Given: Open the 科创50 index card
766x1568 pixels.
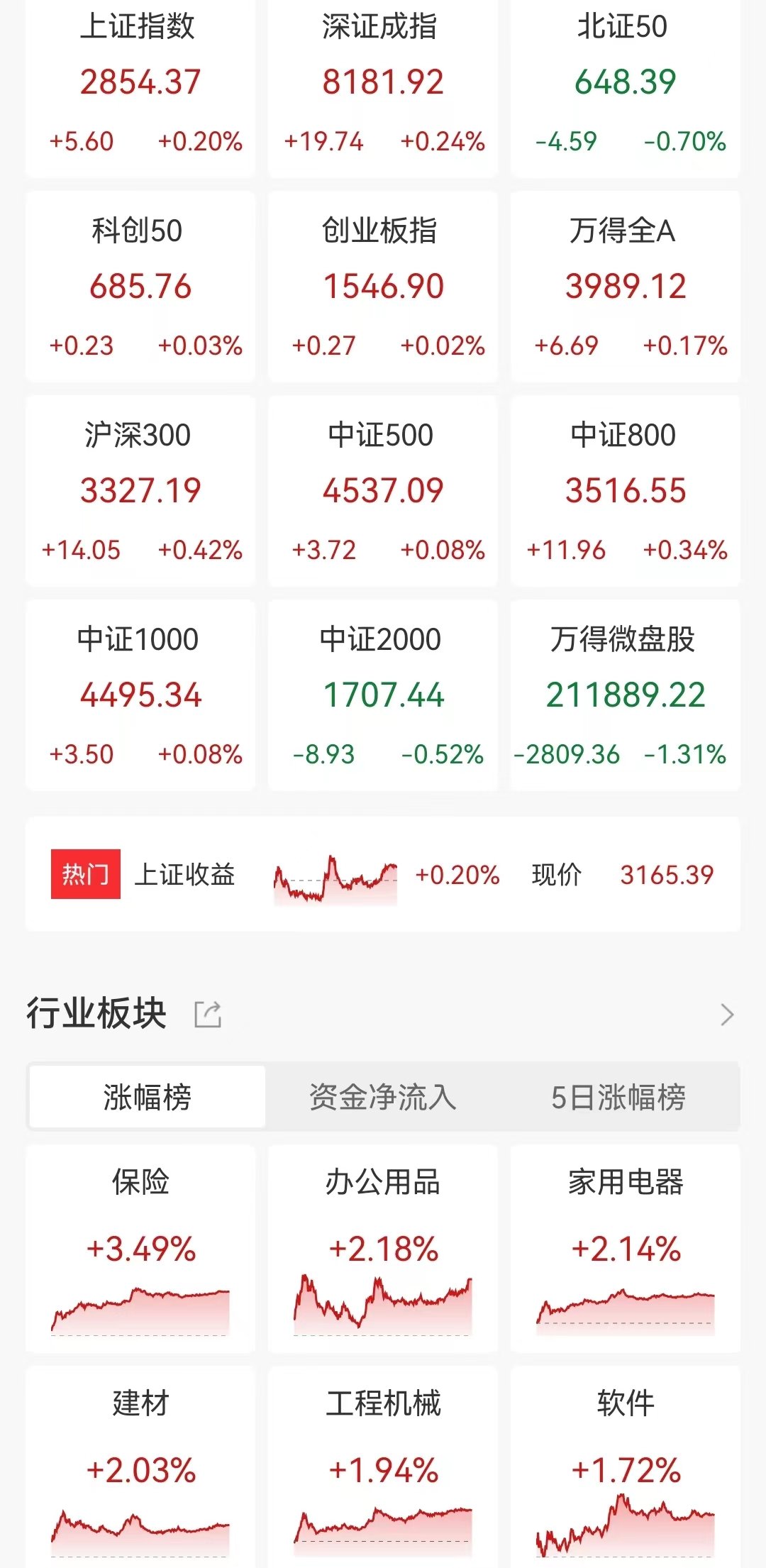Looking at the screenshot, I should tap(140, 287).
